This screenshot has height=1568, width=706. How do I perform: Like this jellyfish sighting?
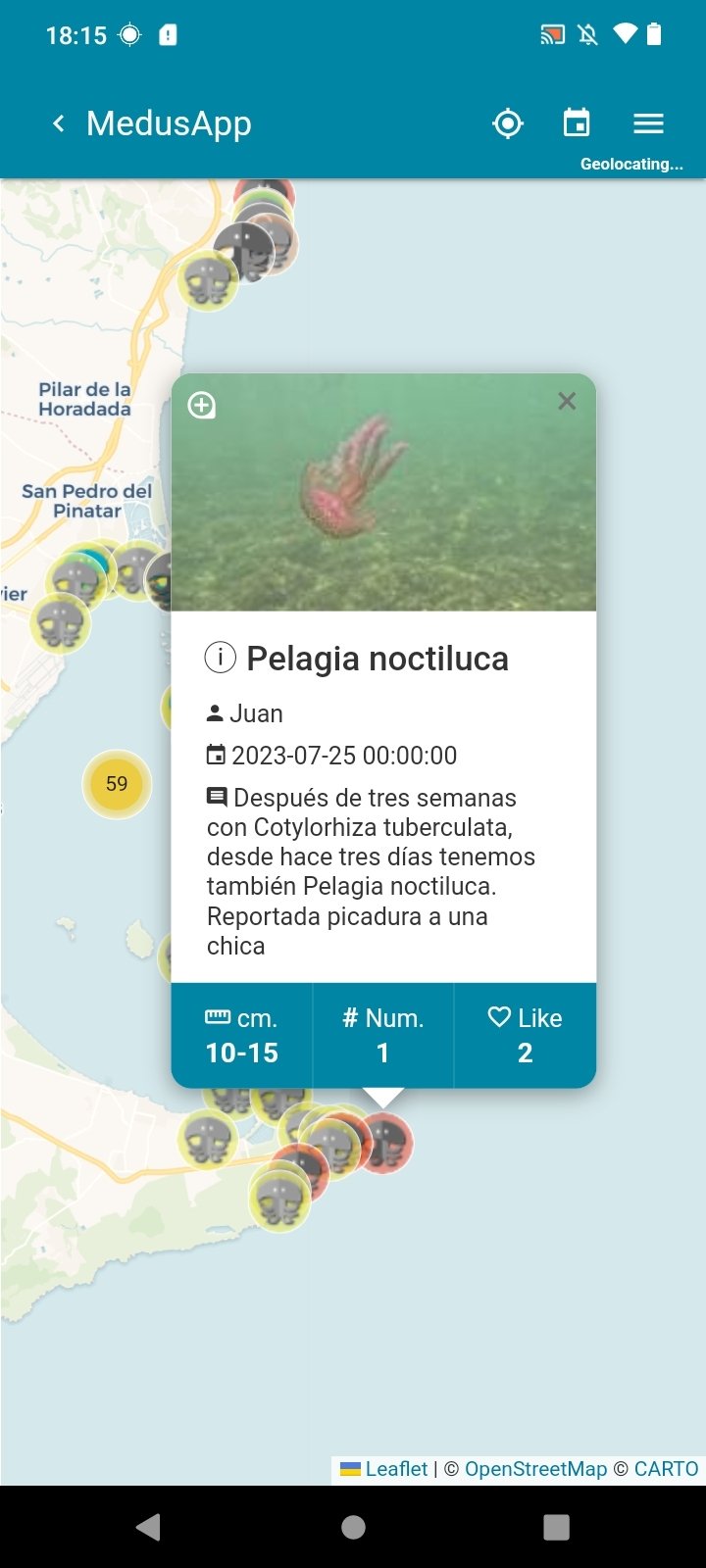click(x=525, y=1035)
